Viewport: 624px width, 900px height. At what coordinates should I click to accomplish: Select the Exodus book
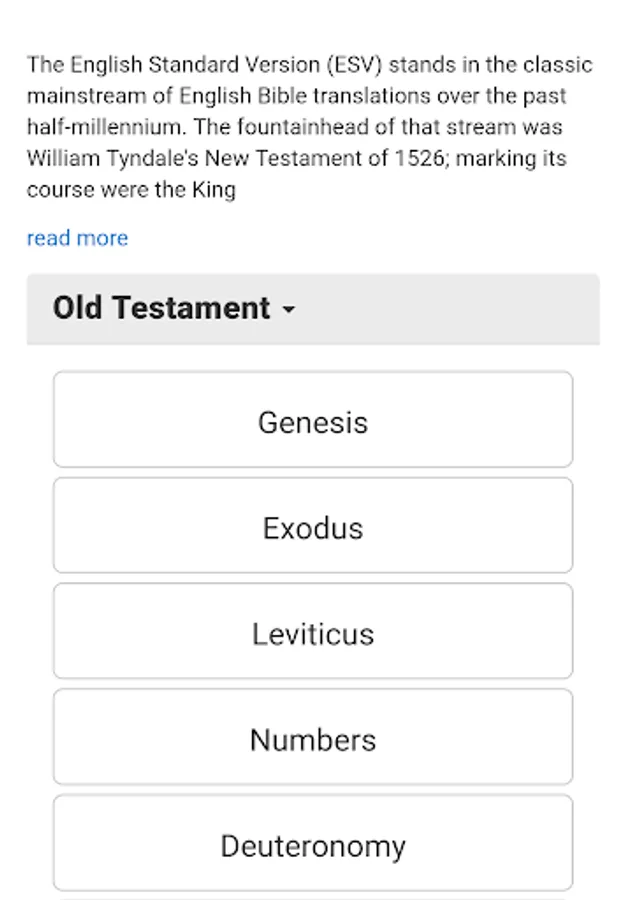point(313,525)
